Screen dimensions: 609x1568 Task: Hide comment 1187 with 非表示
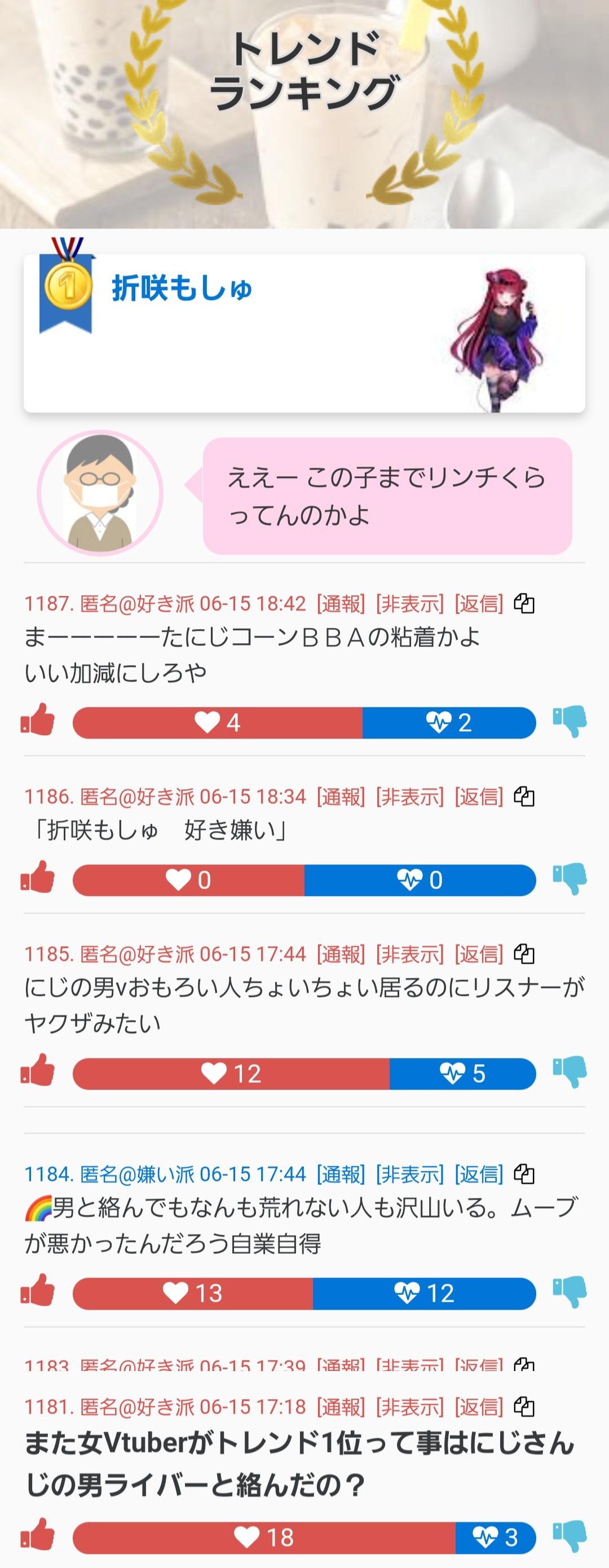pyautogui.click(x=409, y=603)
